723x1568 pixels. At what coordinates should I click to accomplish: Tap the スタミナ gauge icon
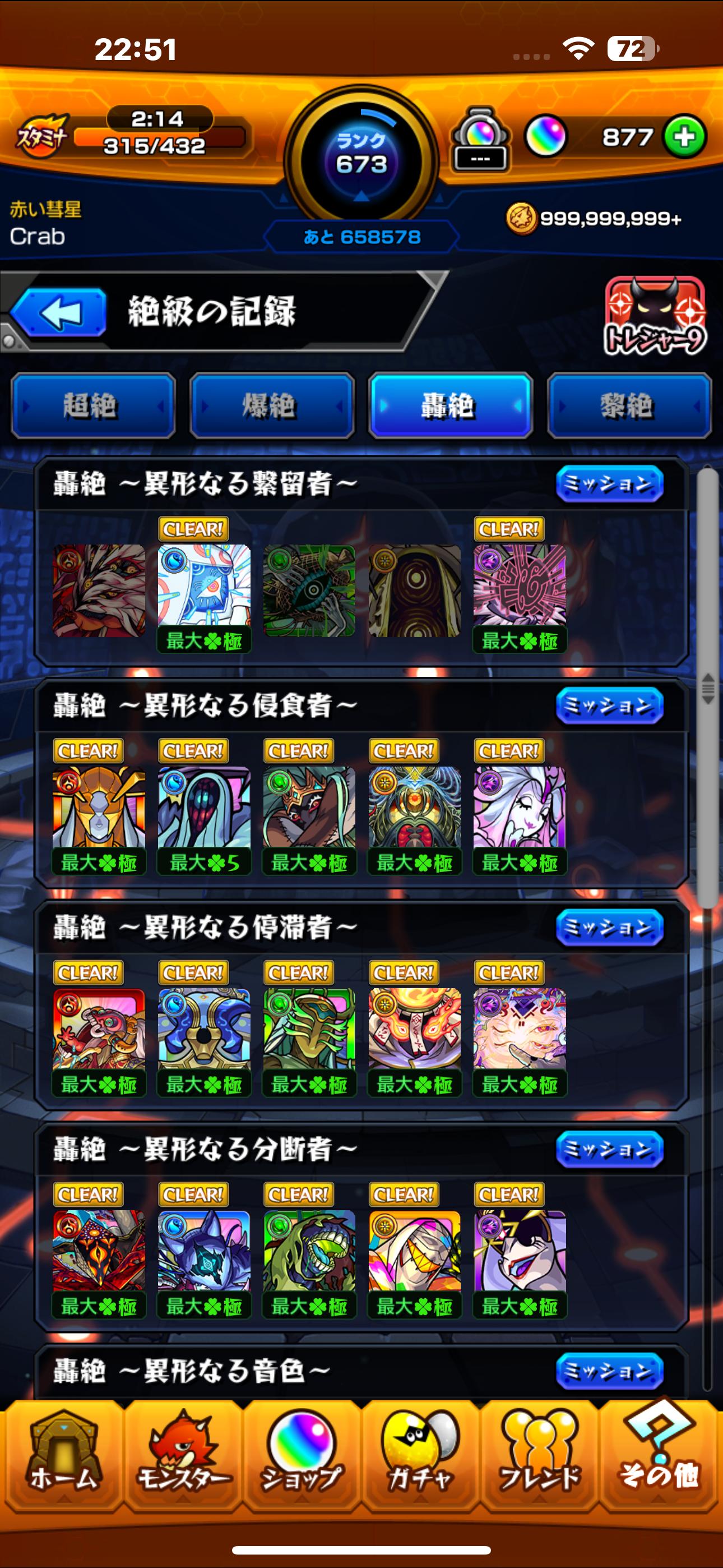click(41, 136)
